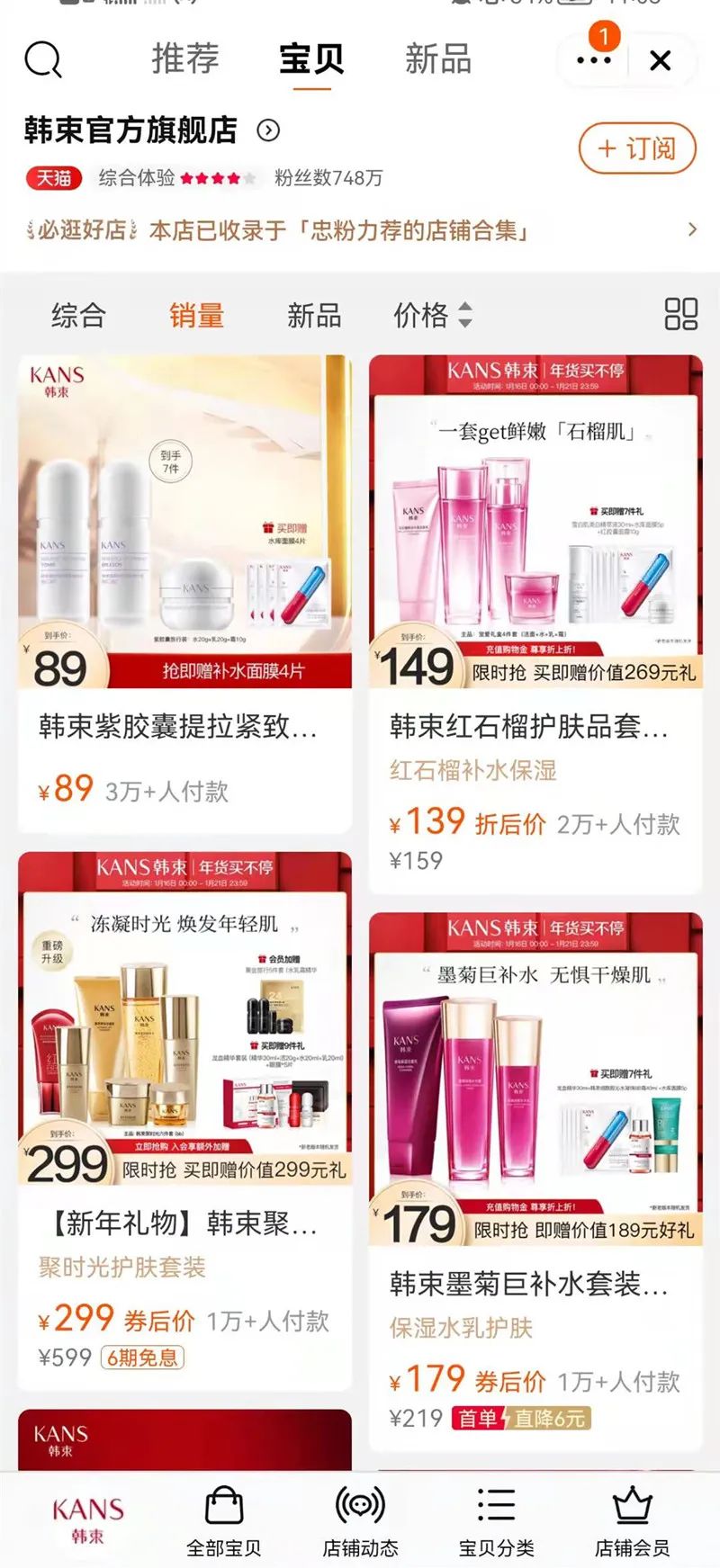Close the store page
The width and height of the screenshot is (720, 1568).
click(660, 61)
